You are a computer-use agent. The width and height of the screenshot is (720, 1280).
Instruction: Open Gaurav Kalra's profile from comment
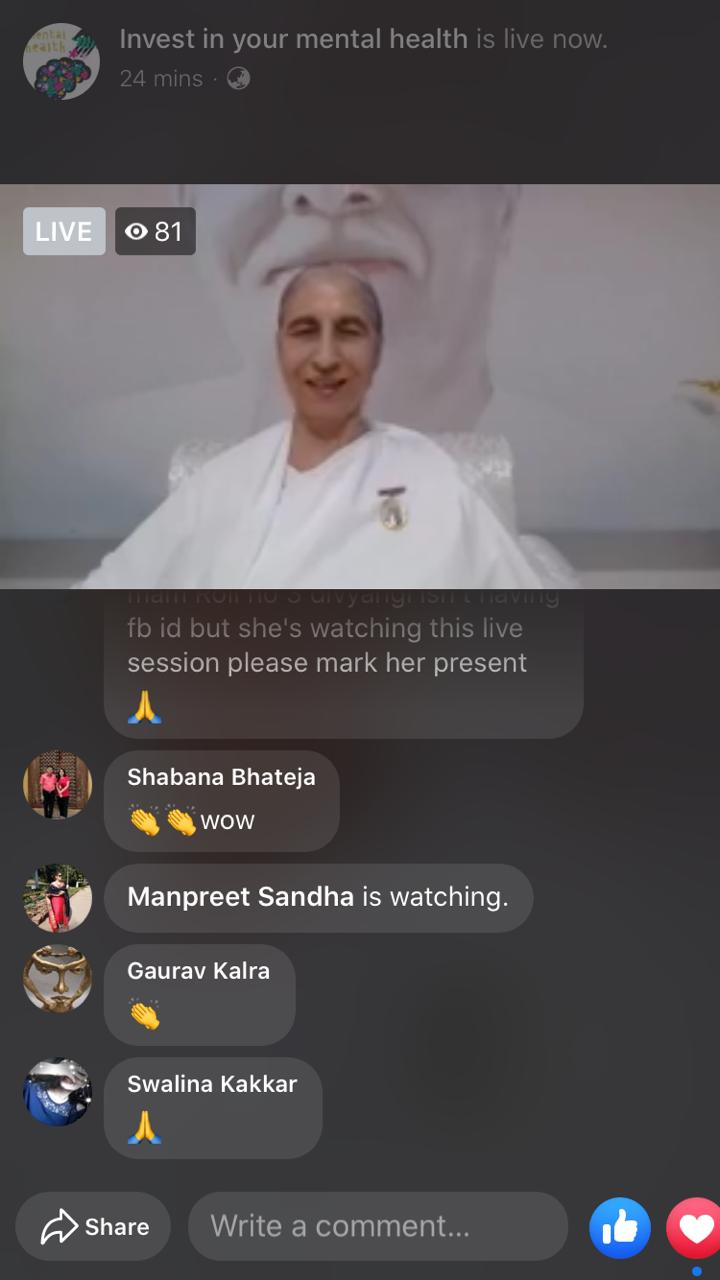pos(198,970)
